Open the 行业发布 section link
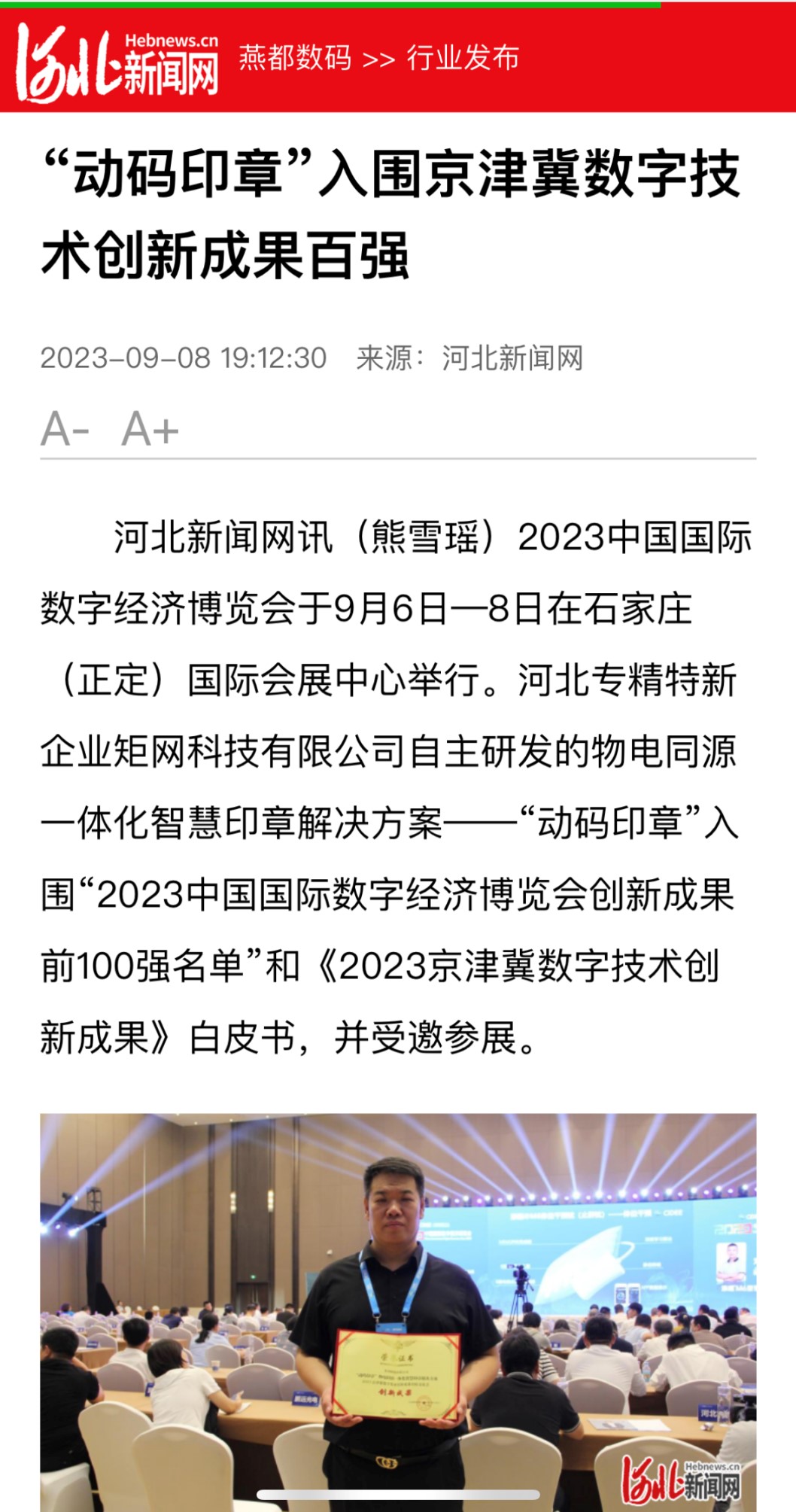Viewport: 796px width, 1512px height. (463, 58)
